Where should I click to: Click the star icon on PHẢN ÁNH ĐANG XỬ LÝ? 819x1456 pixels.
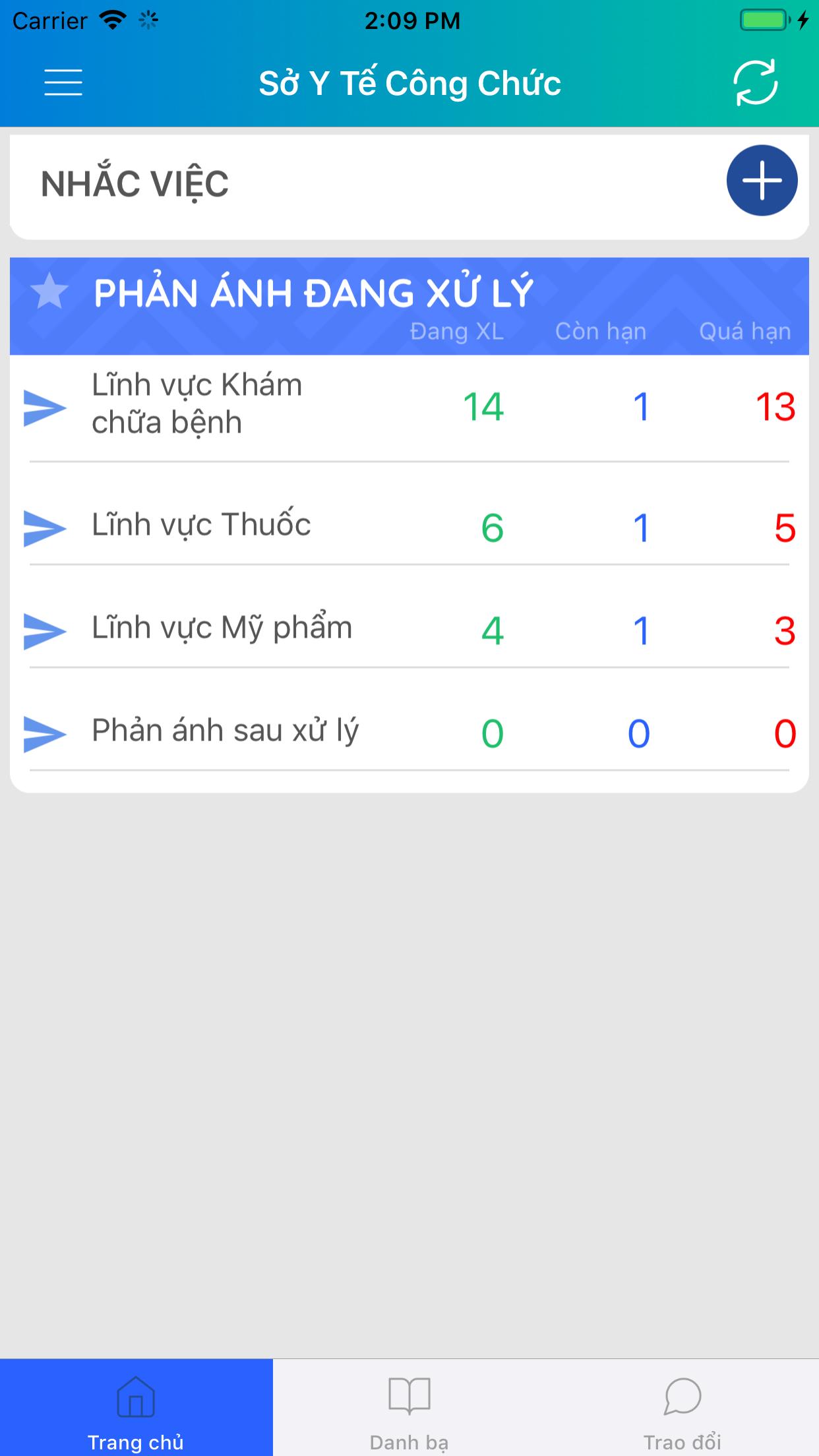49,292
